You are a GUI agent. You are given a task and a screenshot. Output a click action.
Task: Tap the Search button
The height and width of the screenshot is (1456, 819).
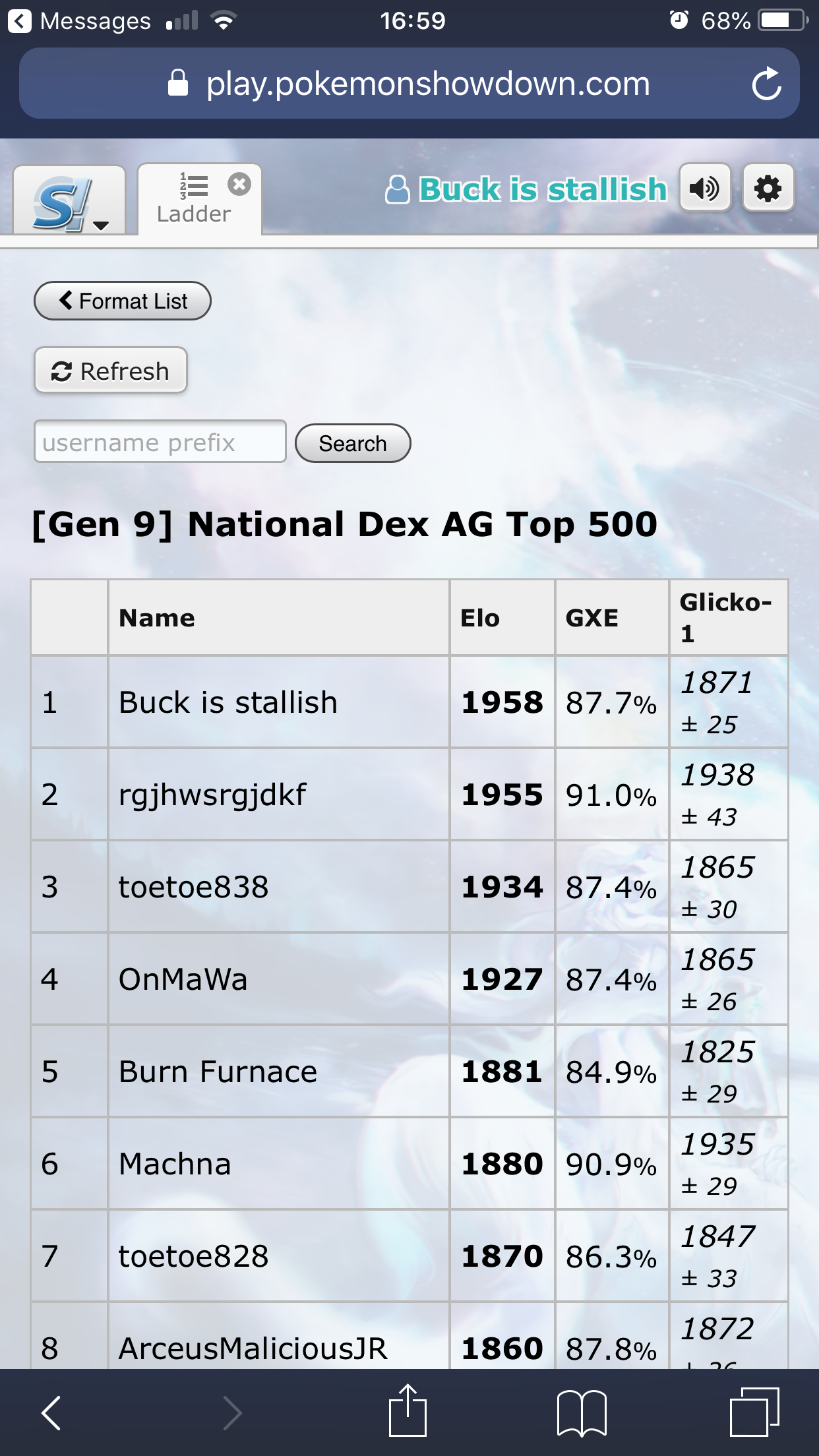pos(353,443)
